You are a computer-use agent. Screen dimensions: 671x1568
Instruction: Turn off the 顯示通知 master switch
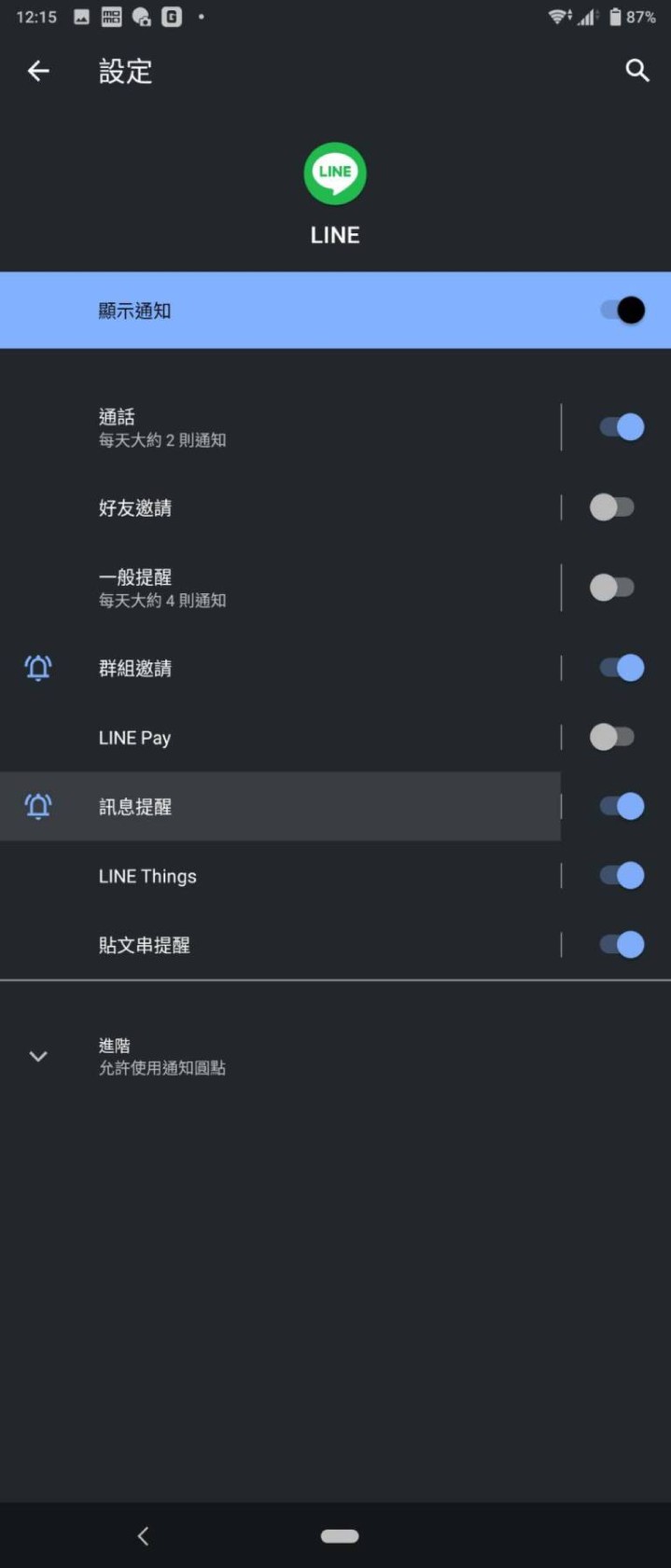622,311
